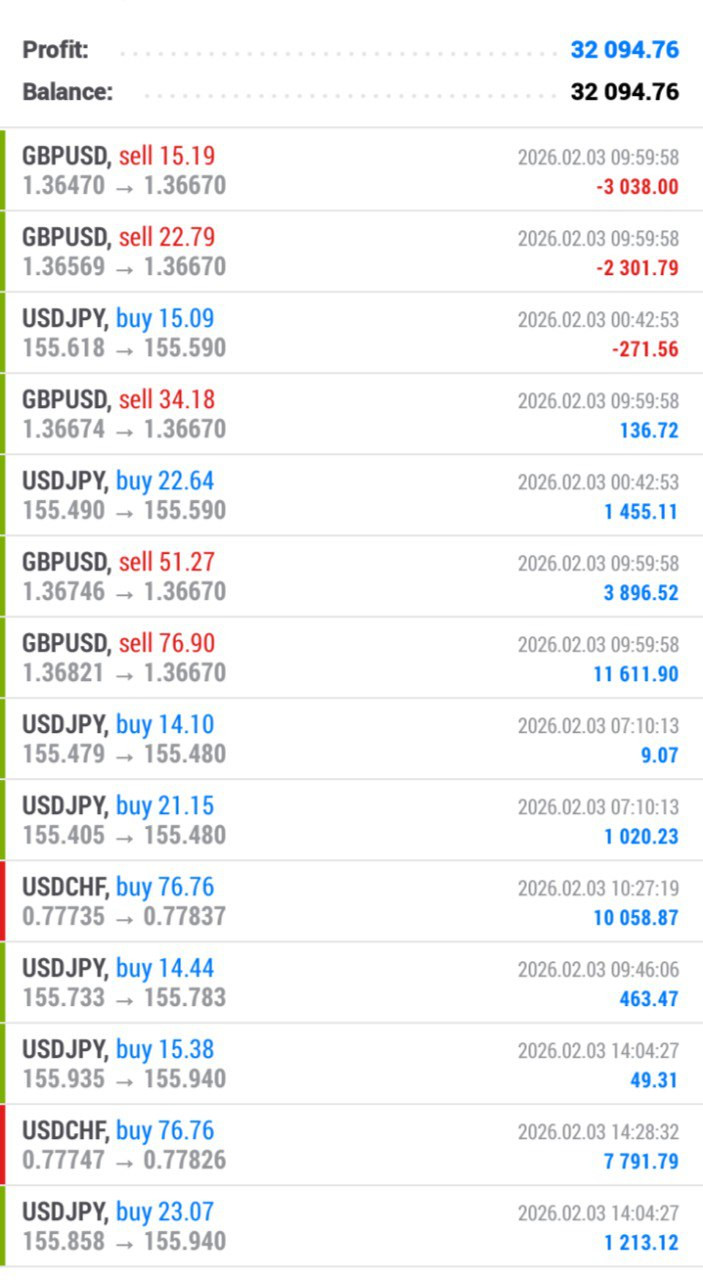Viewport: 703px width, 1280px height.
Task: Open the USDJPY buy 22.64 trade
Action: (350, 495)
